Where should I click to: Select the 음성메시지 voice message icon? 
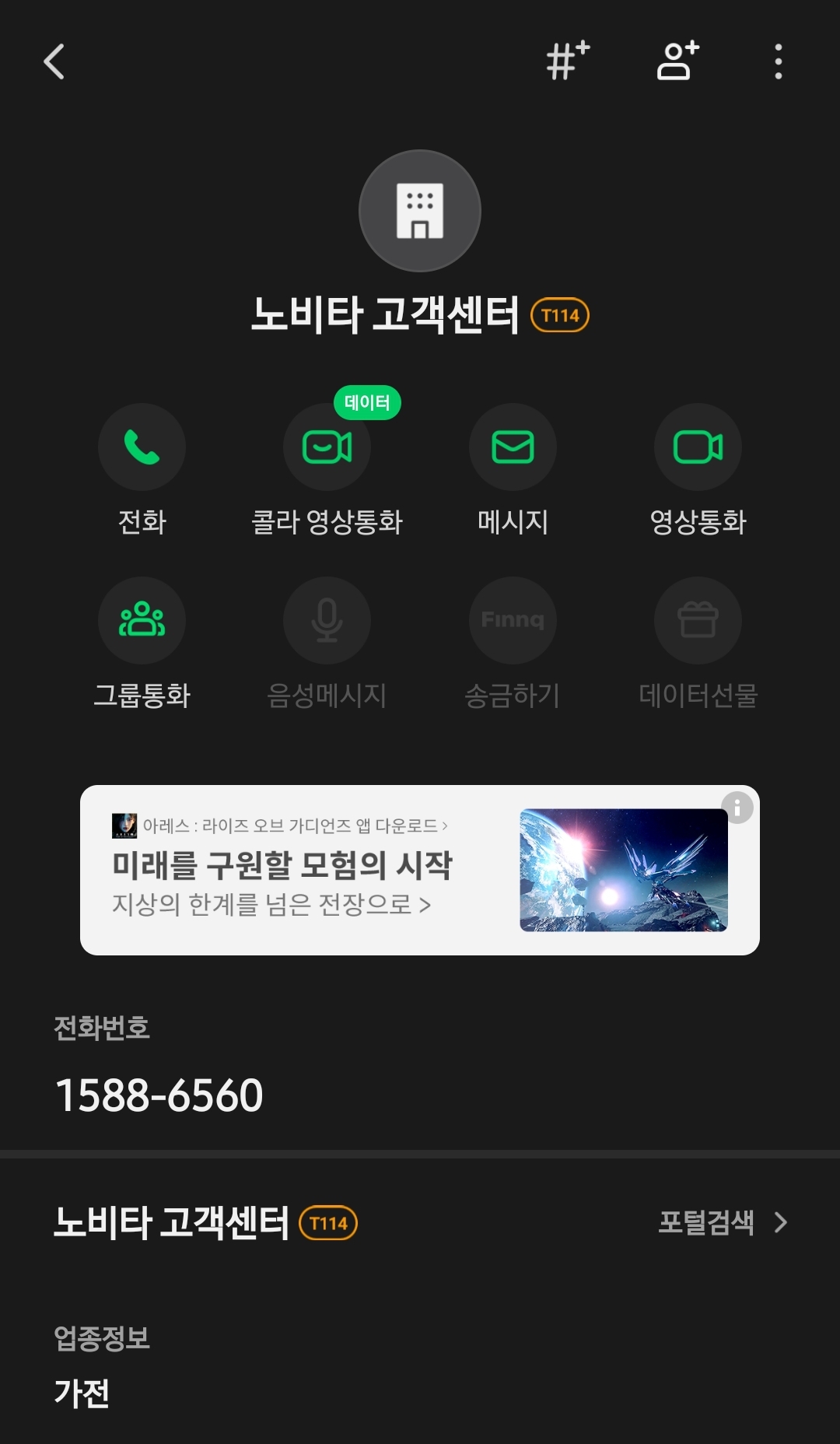coord(327,621)
